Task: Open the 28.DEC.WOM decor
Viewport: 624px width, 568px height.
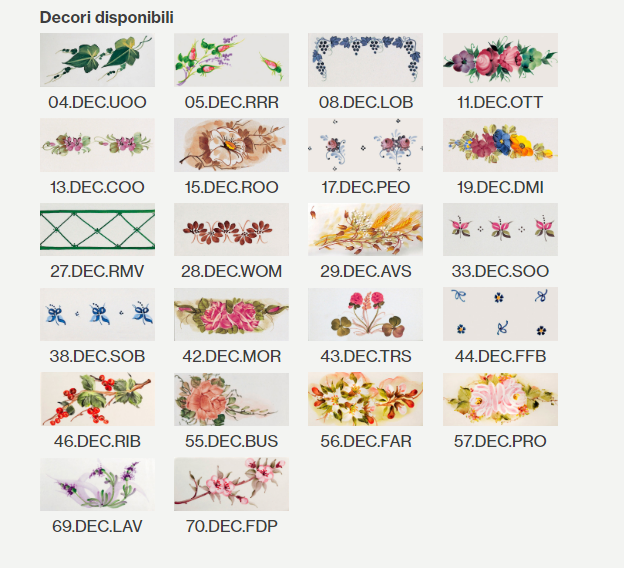Action: [231, 230]
